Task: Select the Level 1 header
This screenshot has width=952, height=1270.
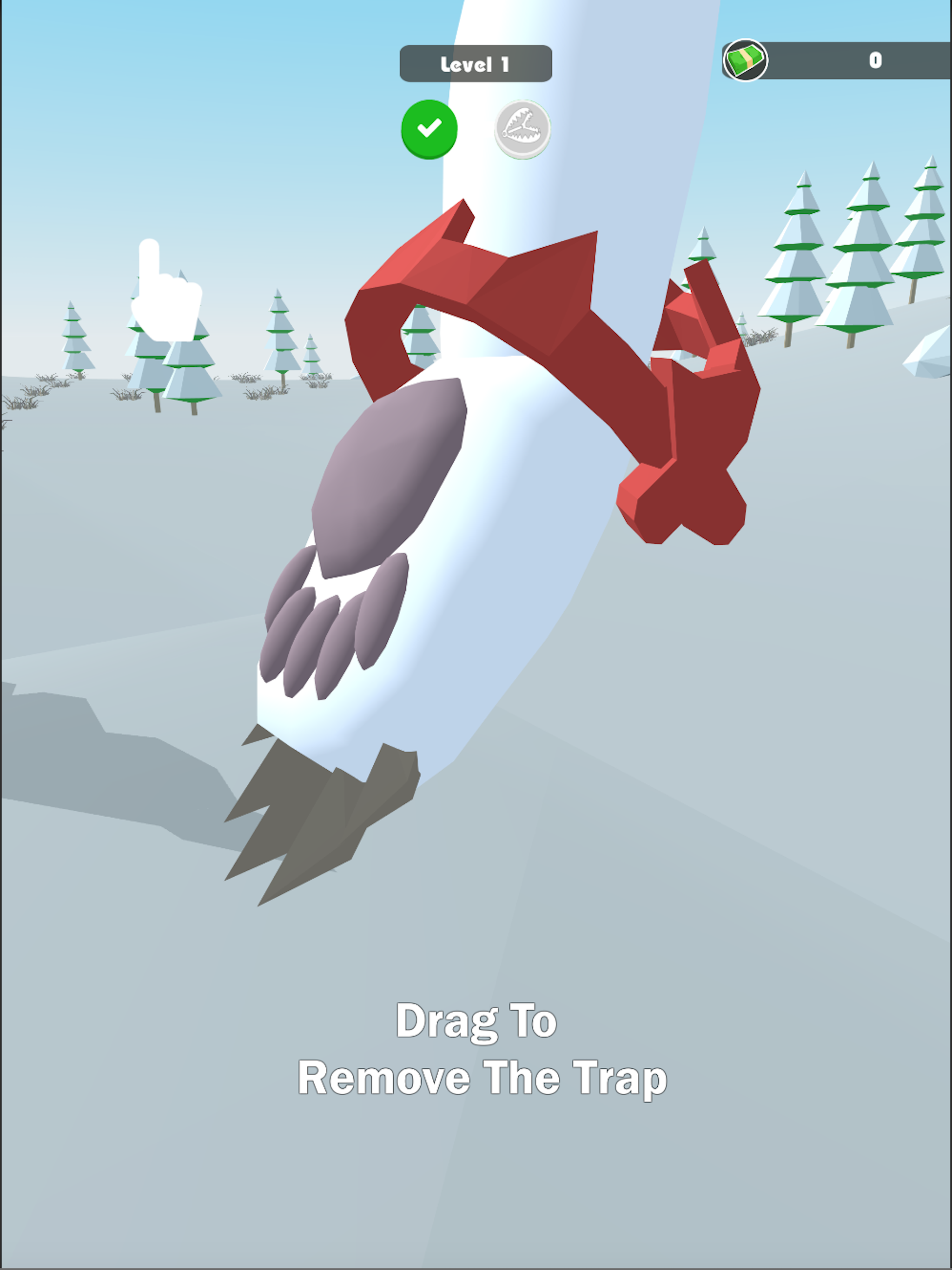Action: (x=476, y=63)
